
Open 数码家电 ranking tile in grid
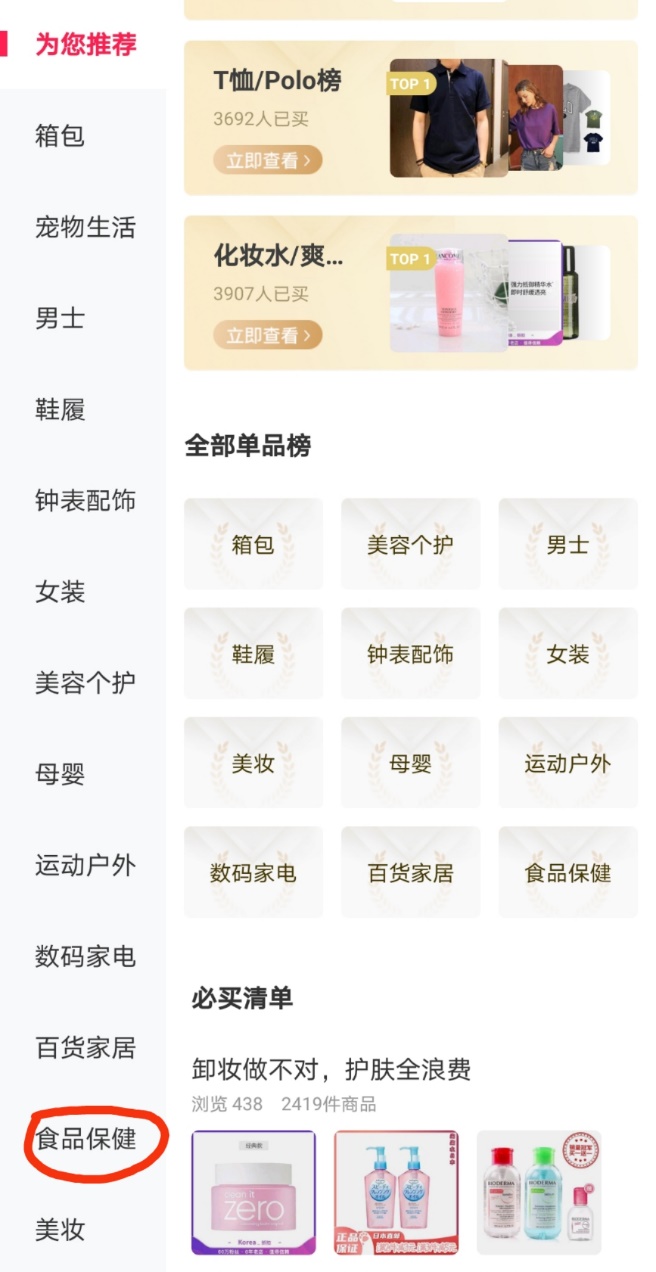coord(253,873)
